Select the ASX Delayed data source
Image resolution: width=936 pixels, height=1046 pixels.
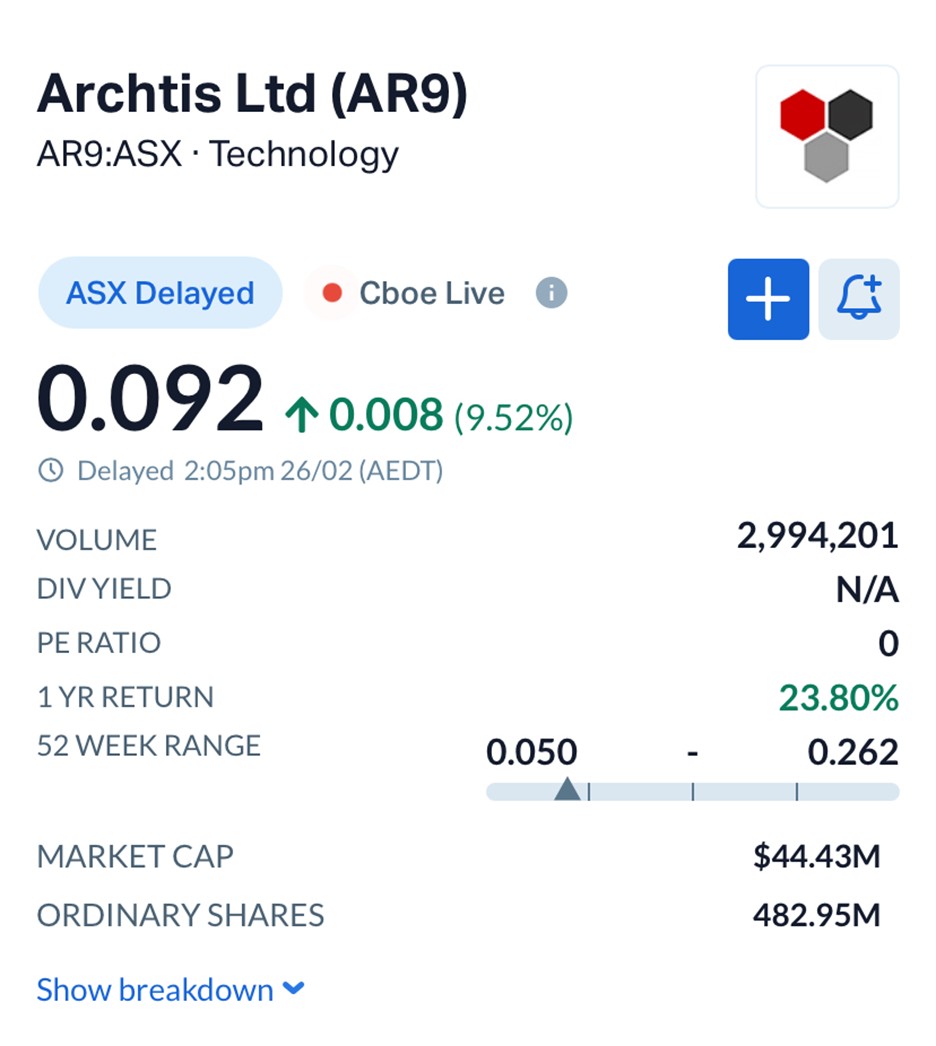[x=160, y=293]
